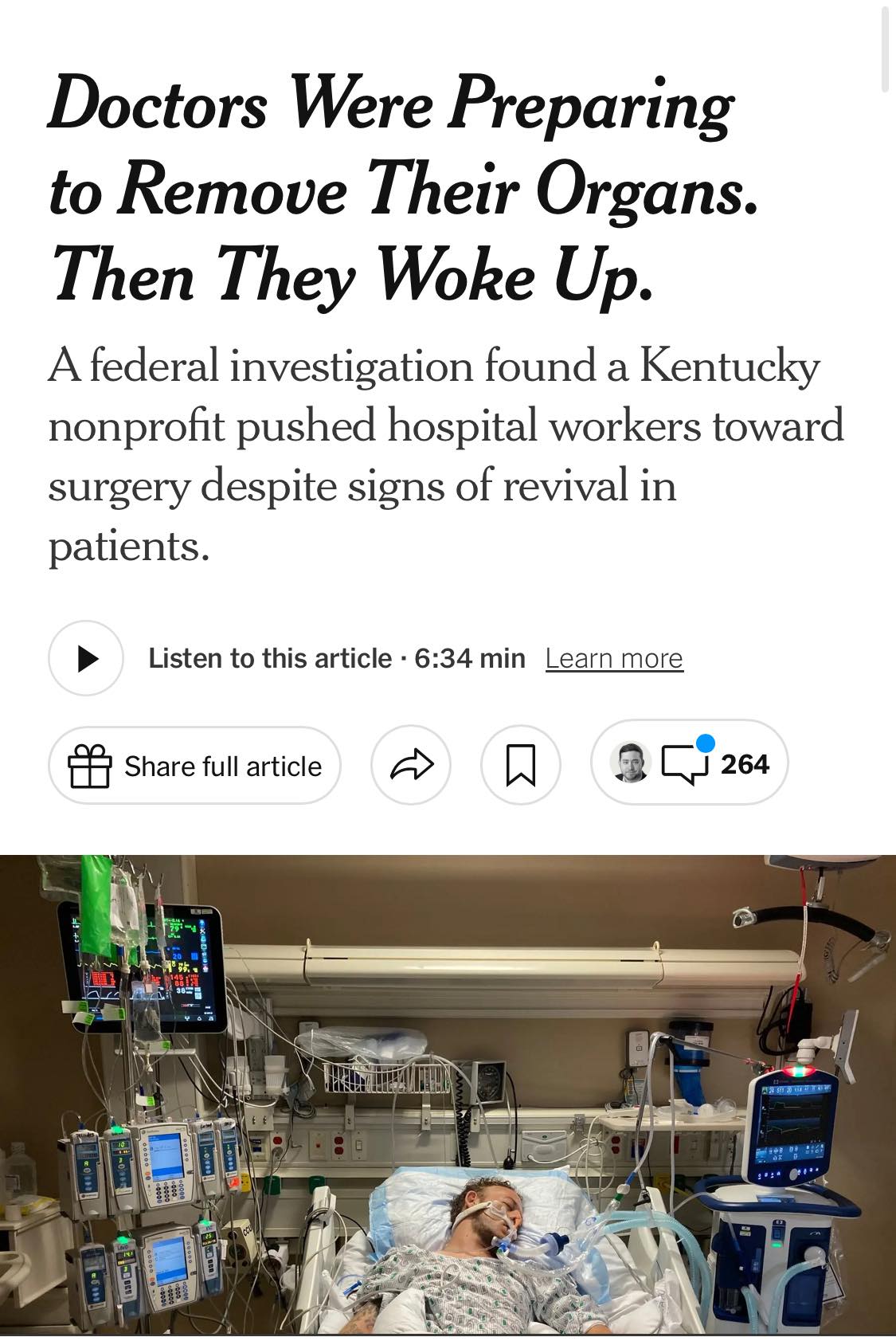Tap Share full article button

(195, 766)
